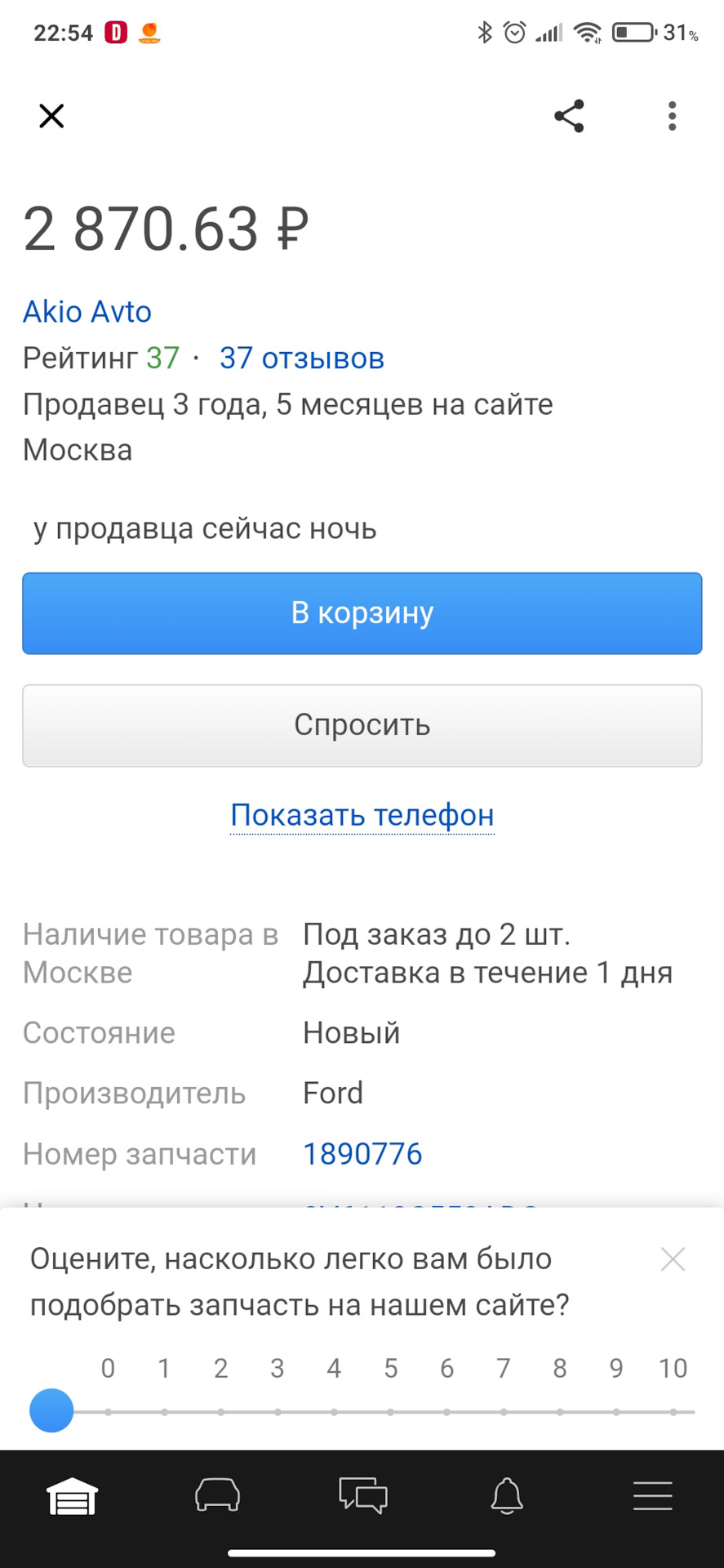This screenshot has width=724, height=1568.
Task: Share this listing using the share icon
Action: coord(569,116)
